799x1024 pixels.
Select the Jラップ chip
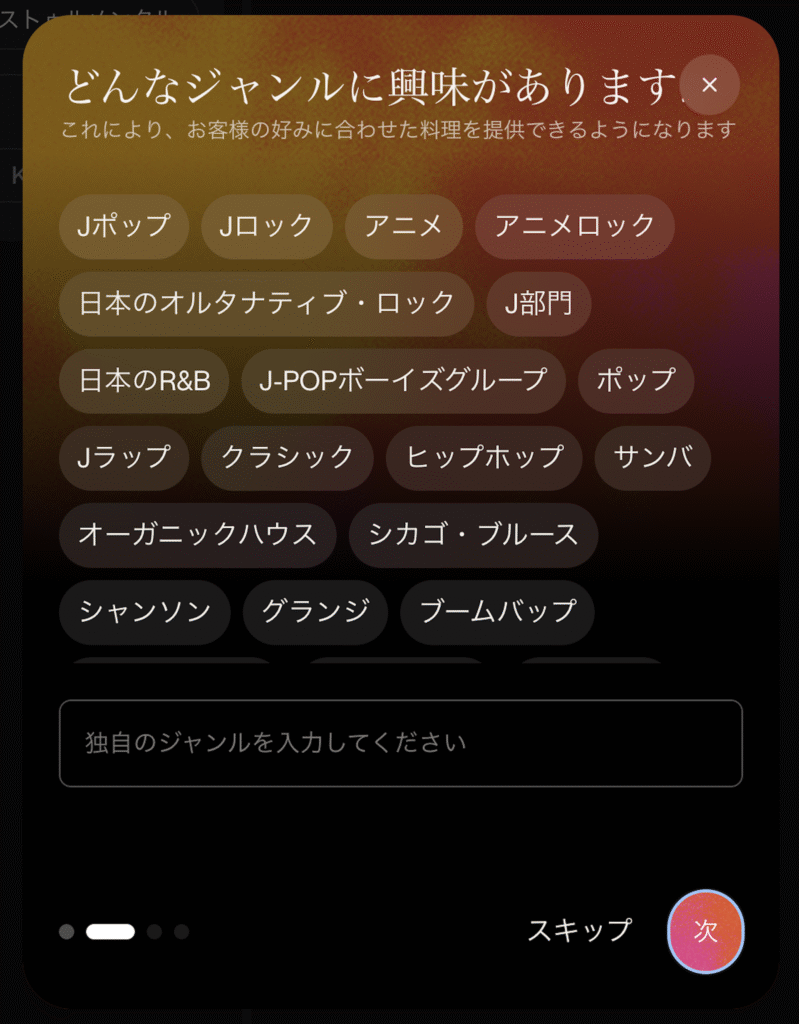tap(124, 457)
